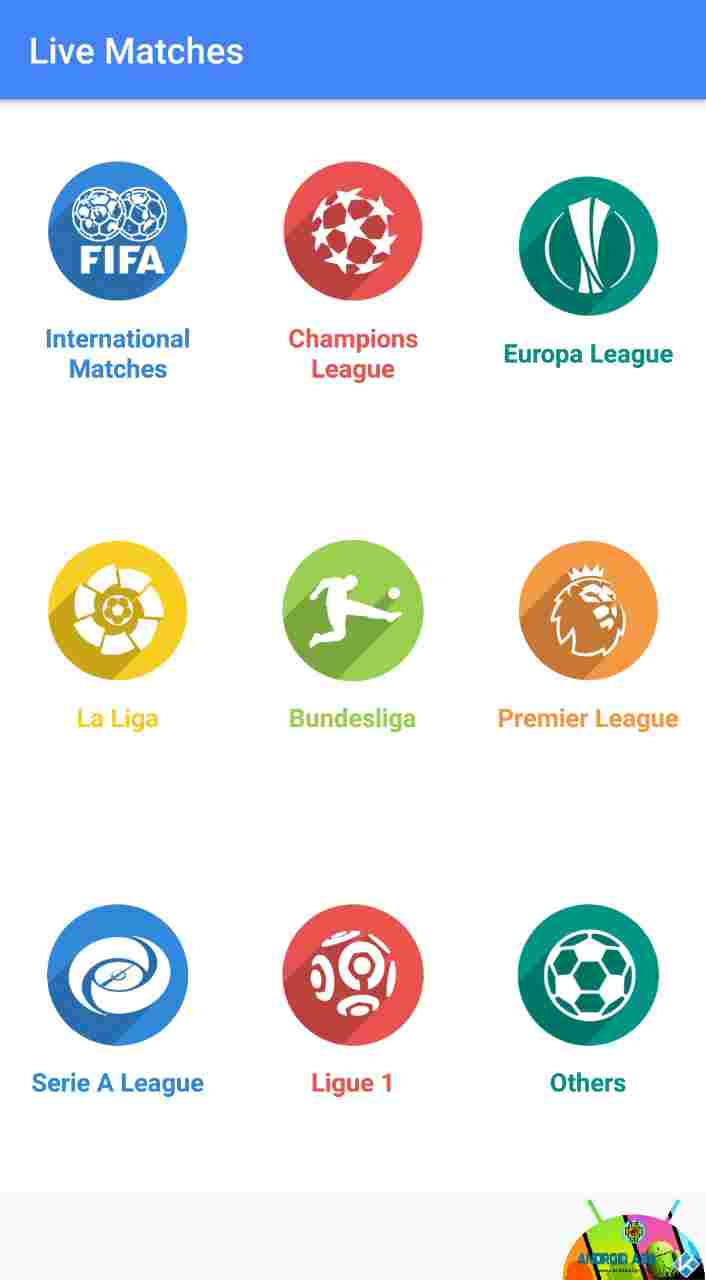Tap the Ligue 1 category

[x=353, y=1000]
